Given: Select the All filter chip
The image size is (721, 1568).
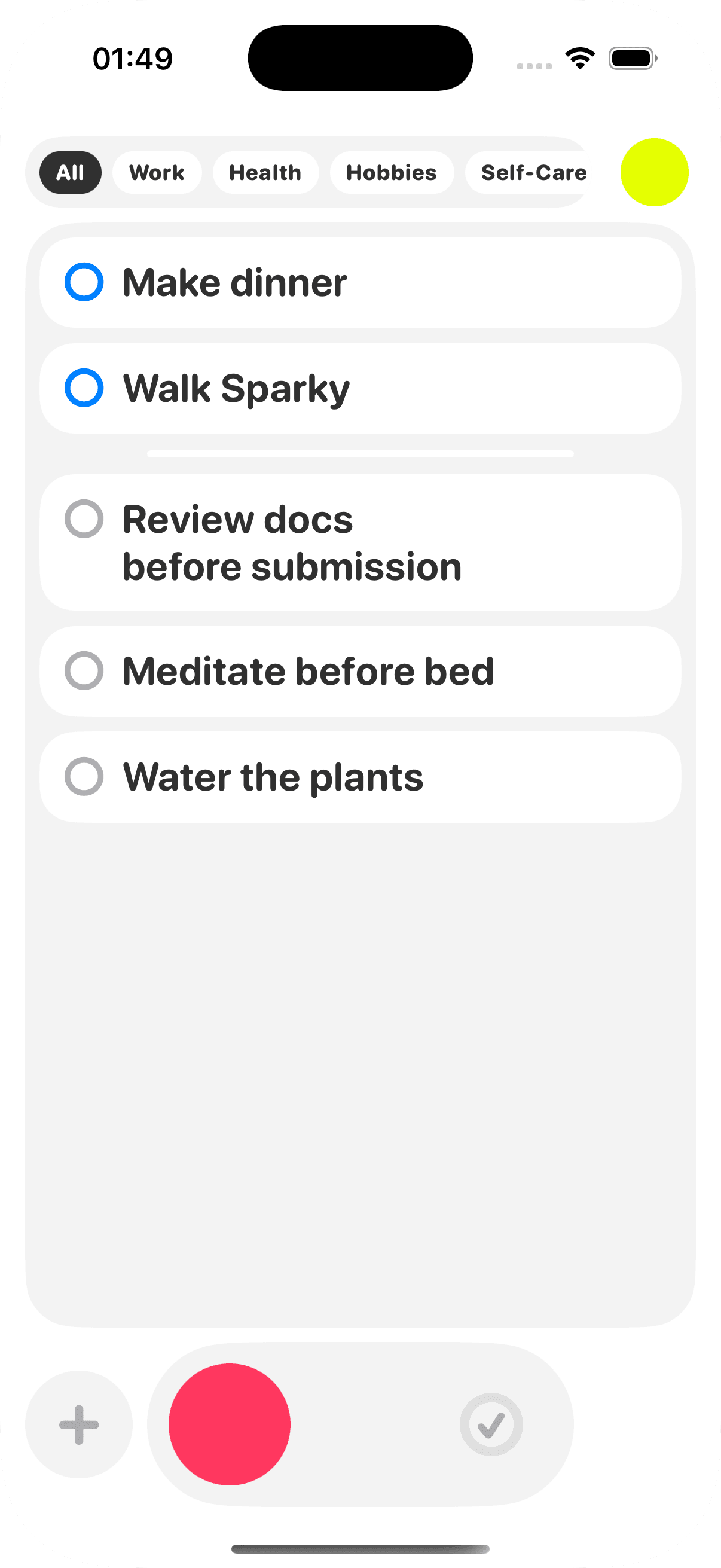Looking at the screenshot, I should (x=70, y=173).
